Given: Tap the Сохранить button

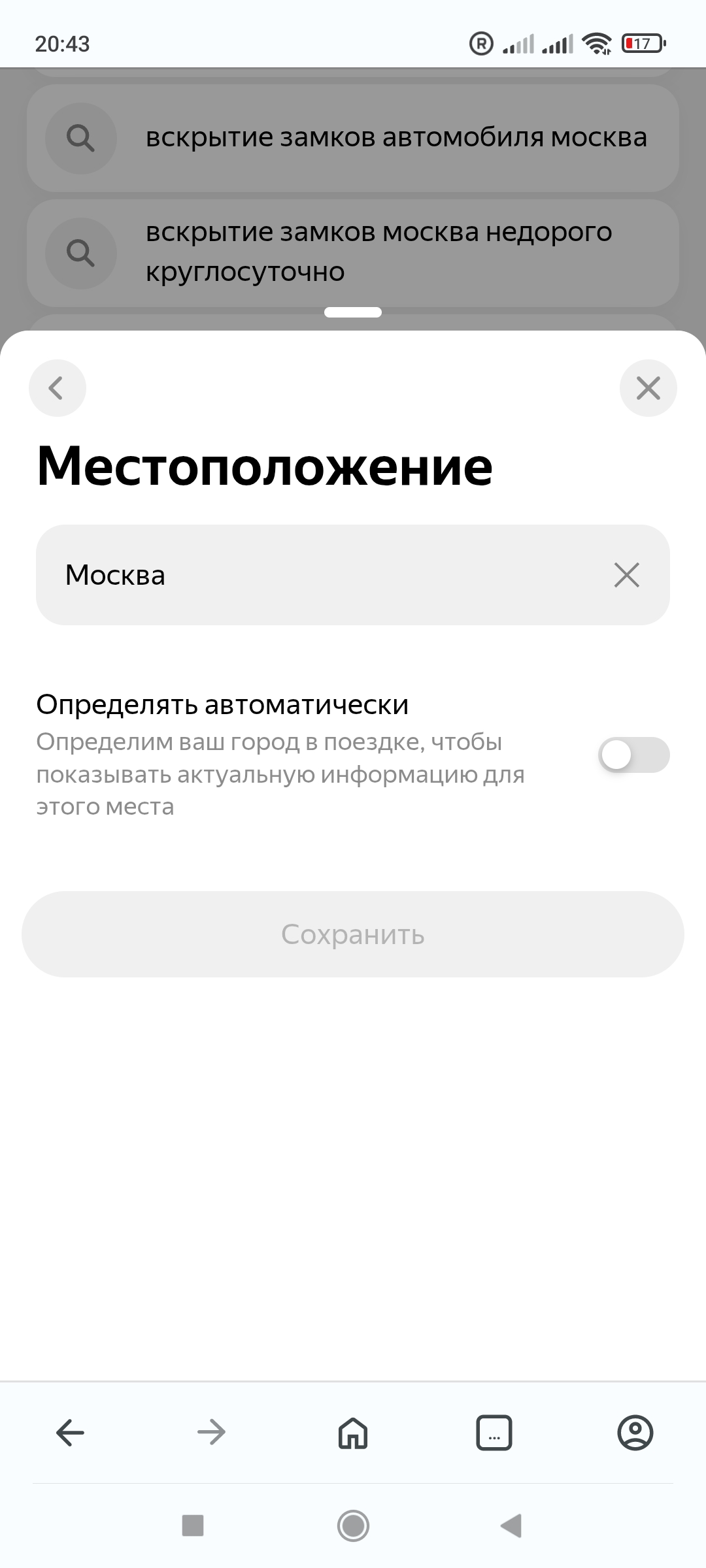Looking at the screenshot, I should point(353,934).
